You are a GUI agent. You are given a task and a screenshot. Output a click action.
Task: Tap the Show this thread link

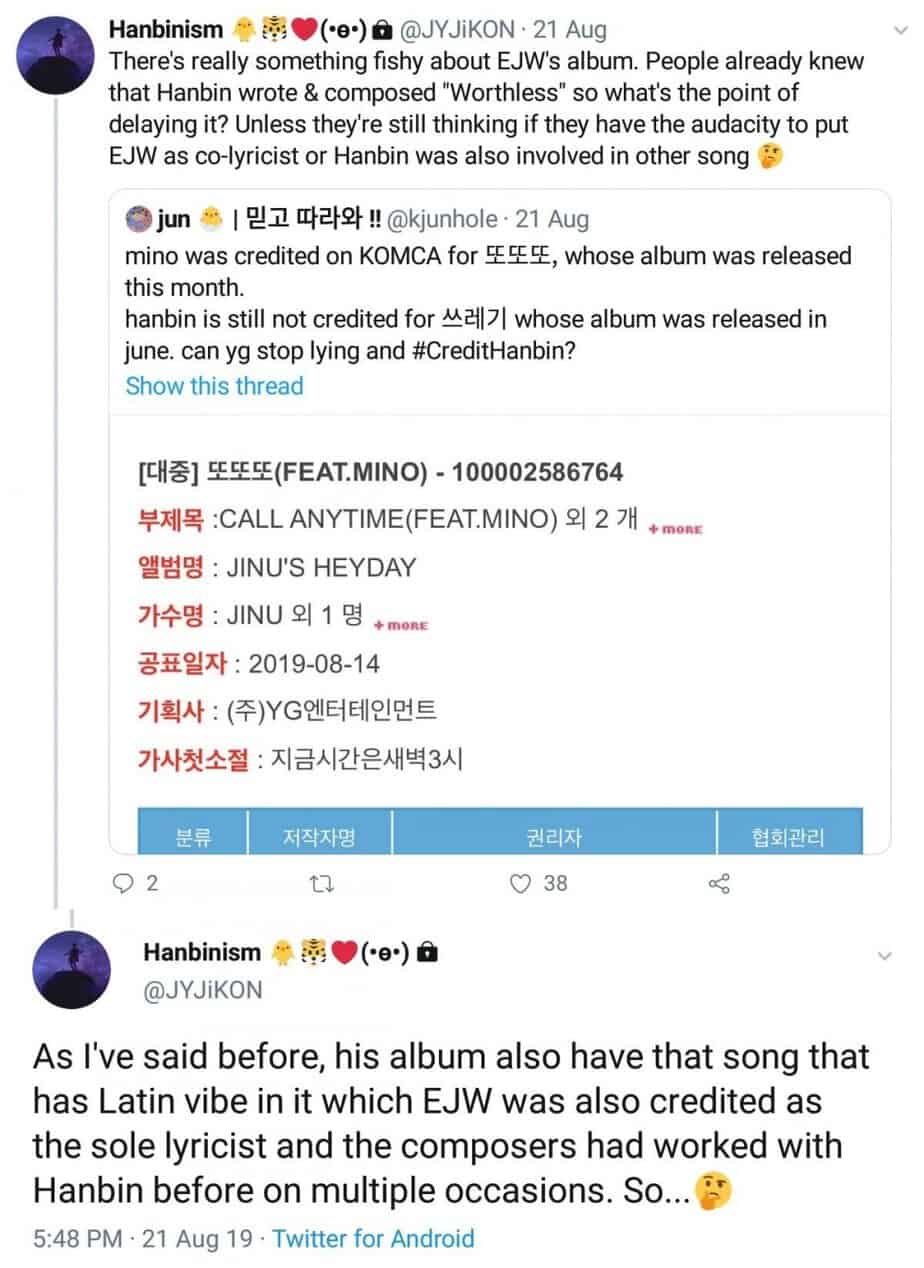tap(214, 386)
